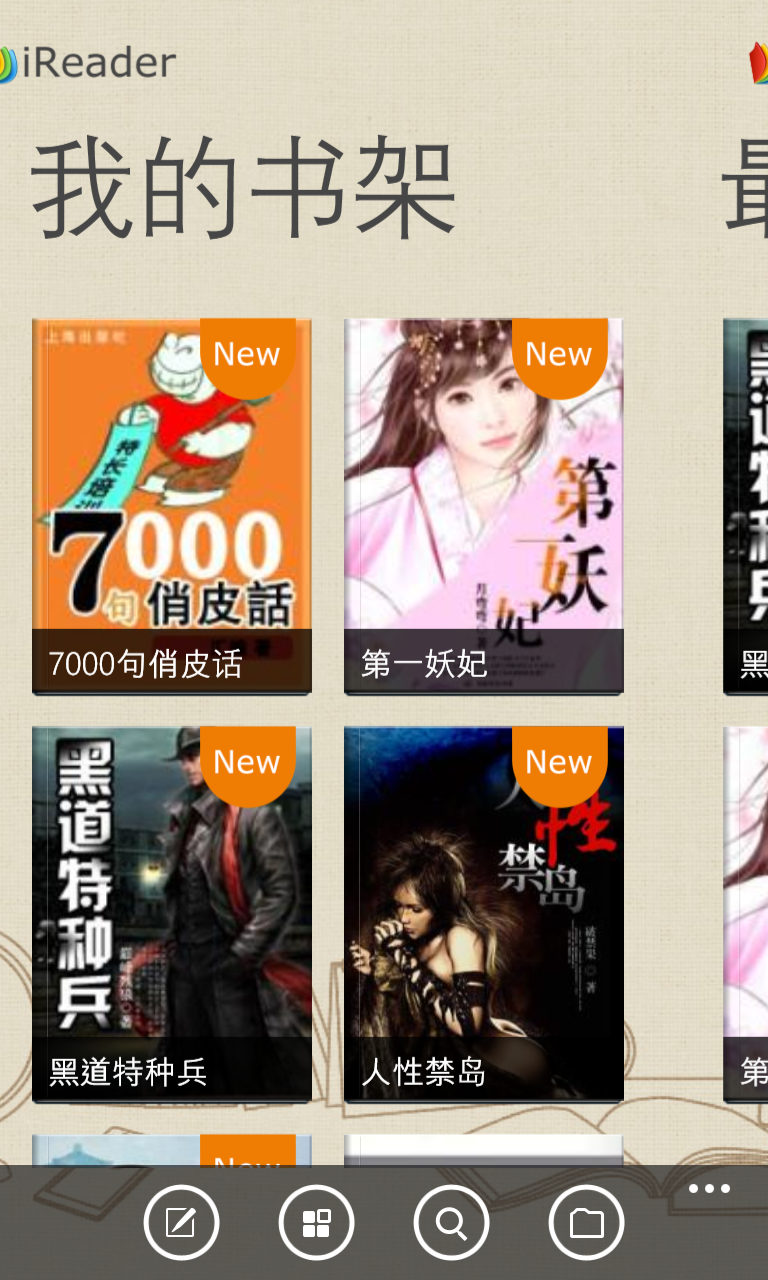Open the book 第一妖妃
This screenshot has width=768, height=1280.
point(484,506)
